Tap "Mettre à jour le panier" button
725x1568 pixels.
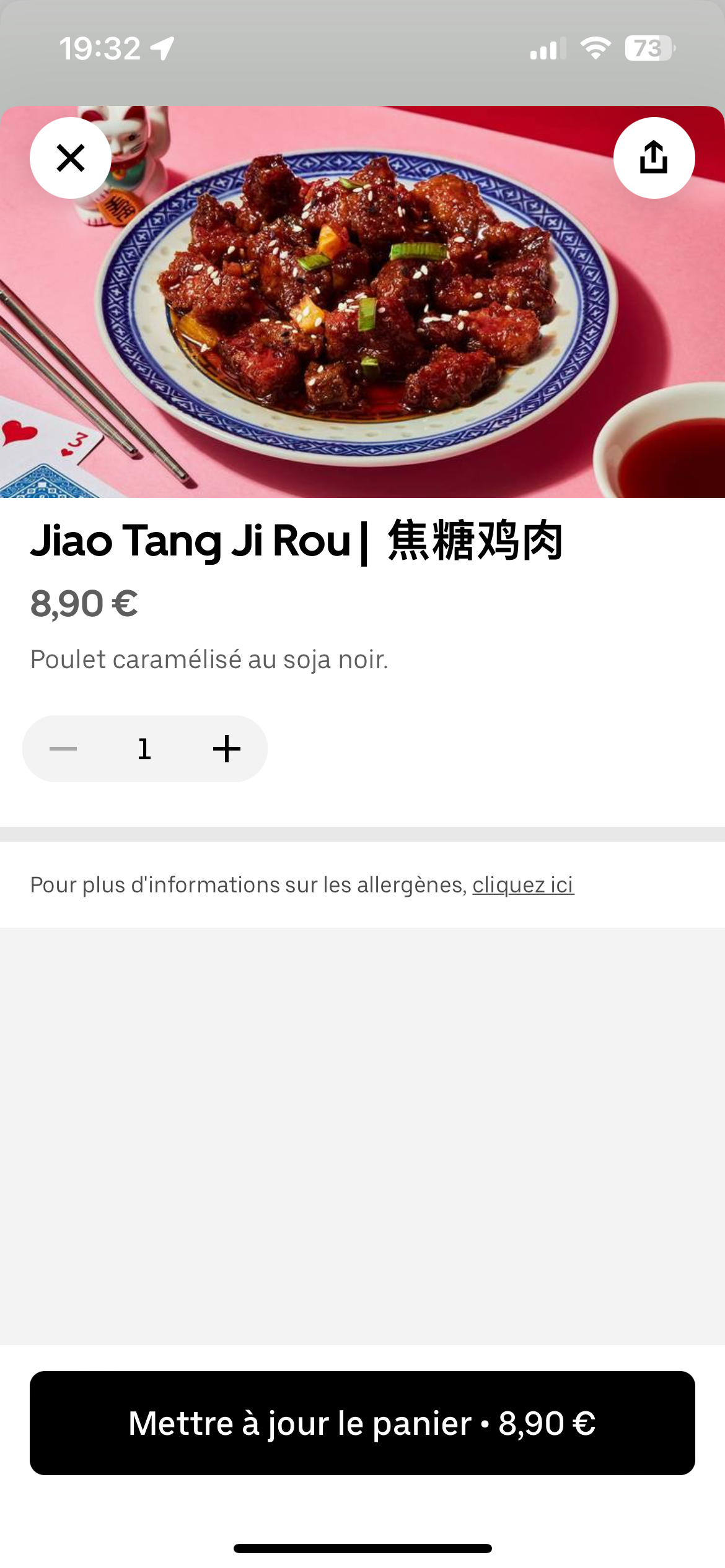[362, 1423]
